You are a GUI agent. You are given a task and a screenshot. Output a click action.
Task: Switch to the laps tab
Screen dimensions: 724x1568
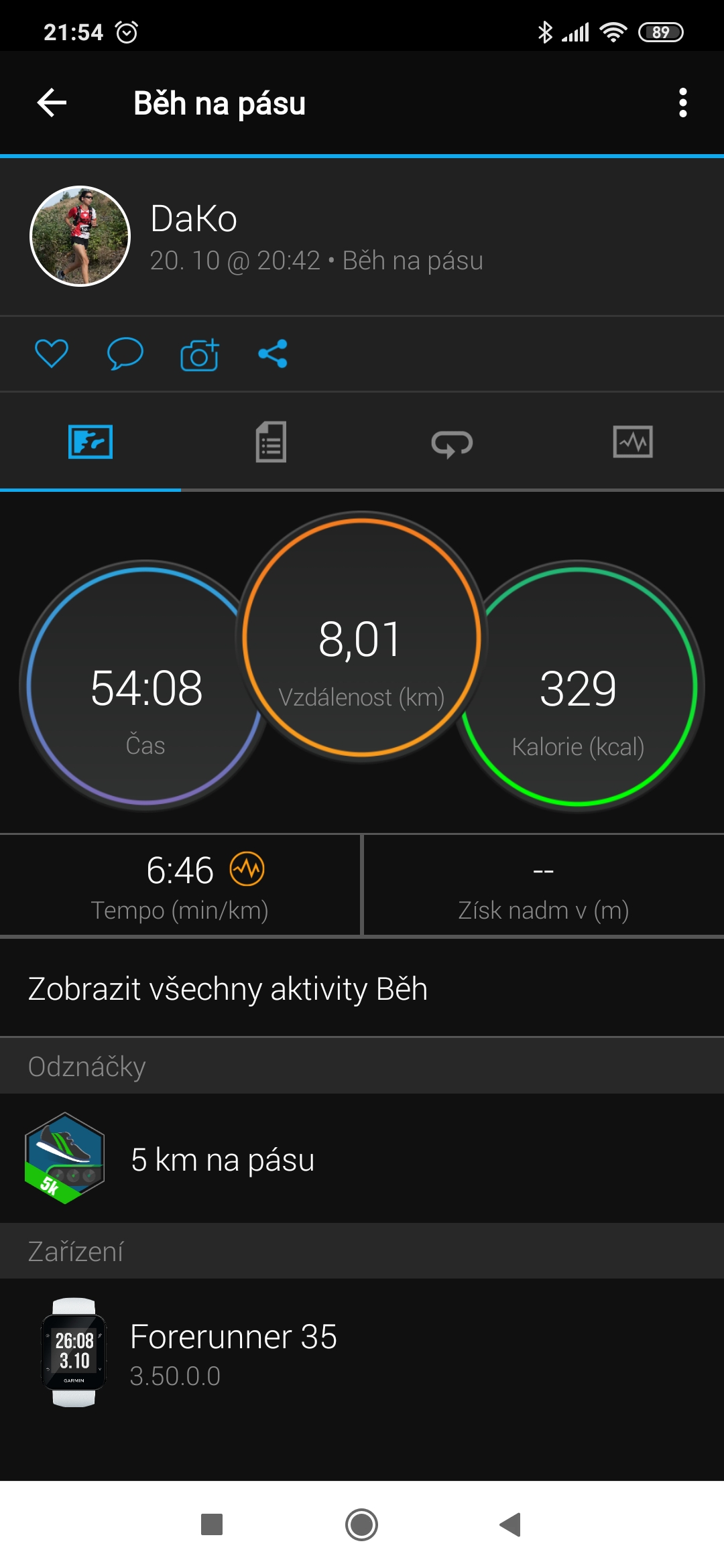452,443
